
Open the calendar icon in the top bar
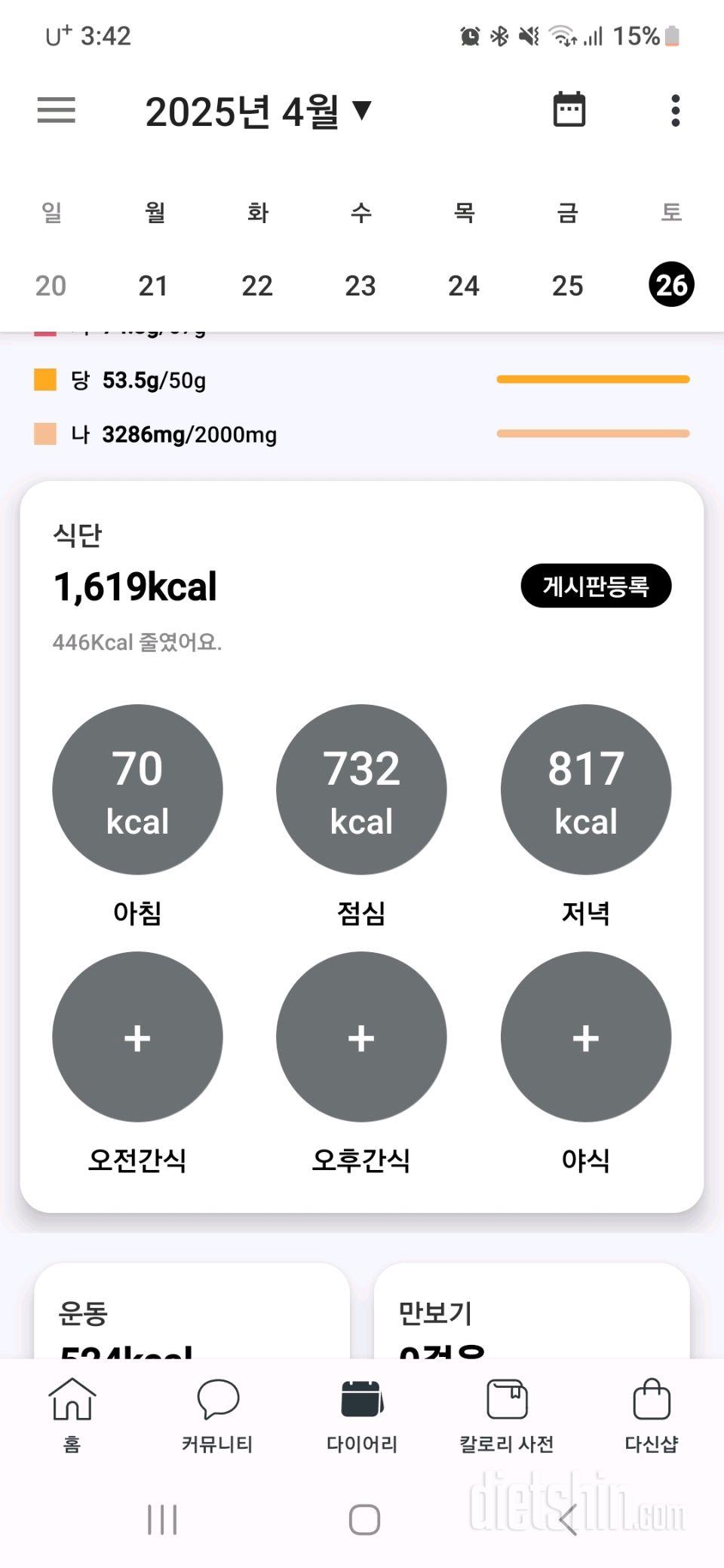[x=569, y=110]
